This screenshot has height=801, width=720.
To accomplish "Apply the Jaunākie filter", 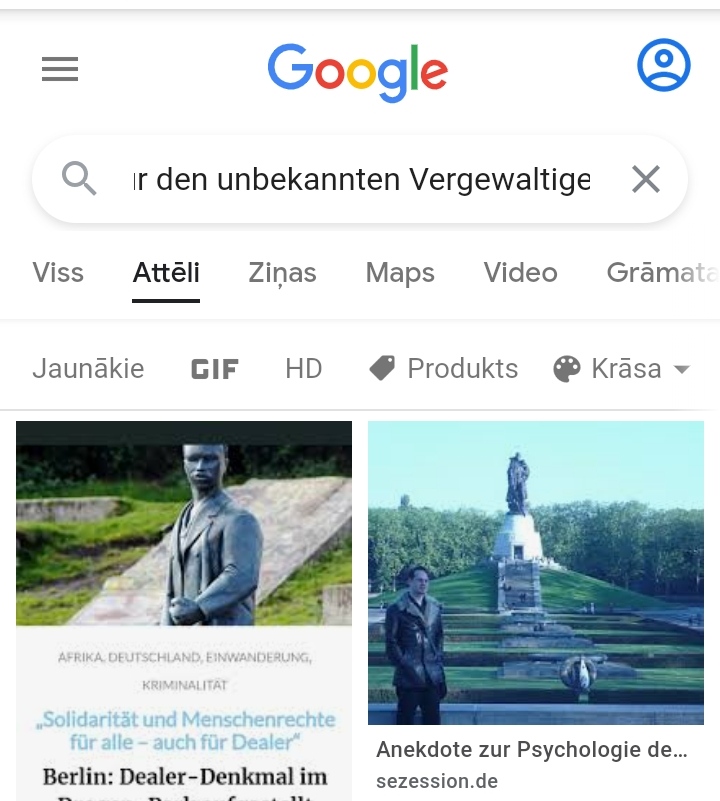I will pyautogui.click(x=88, y=368).
